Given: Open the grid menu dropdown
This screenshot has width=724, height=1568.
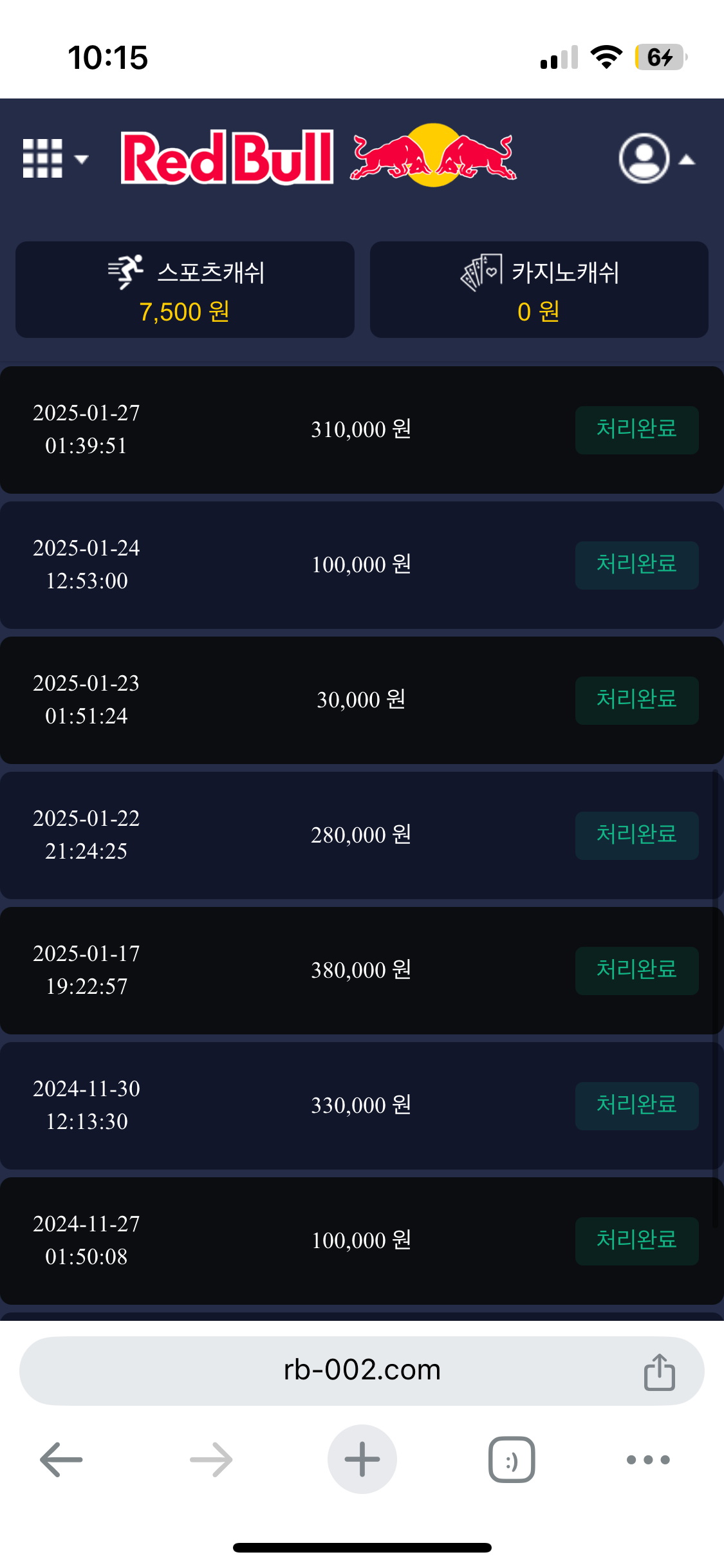Looking at the screenshot, I should (x=53, y=158).
